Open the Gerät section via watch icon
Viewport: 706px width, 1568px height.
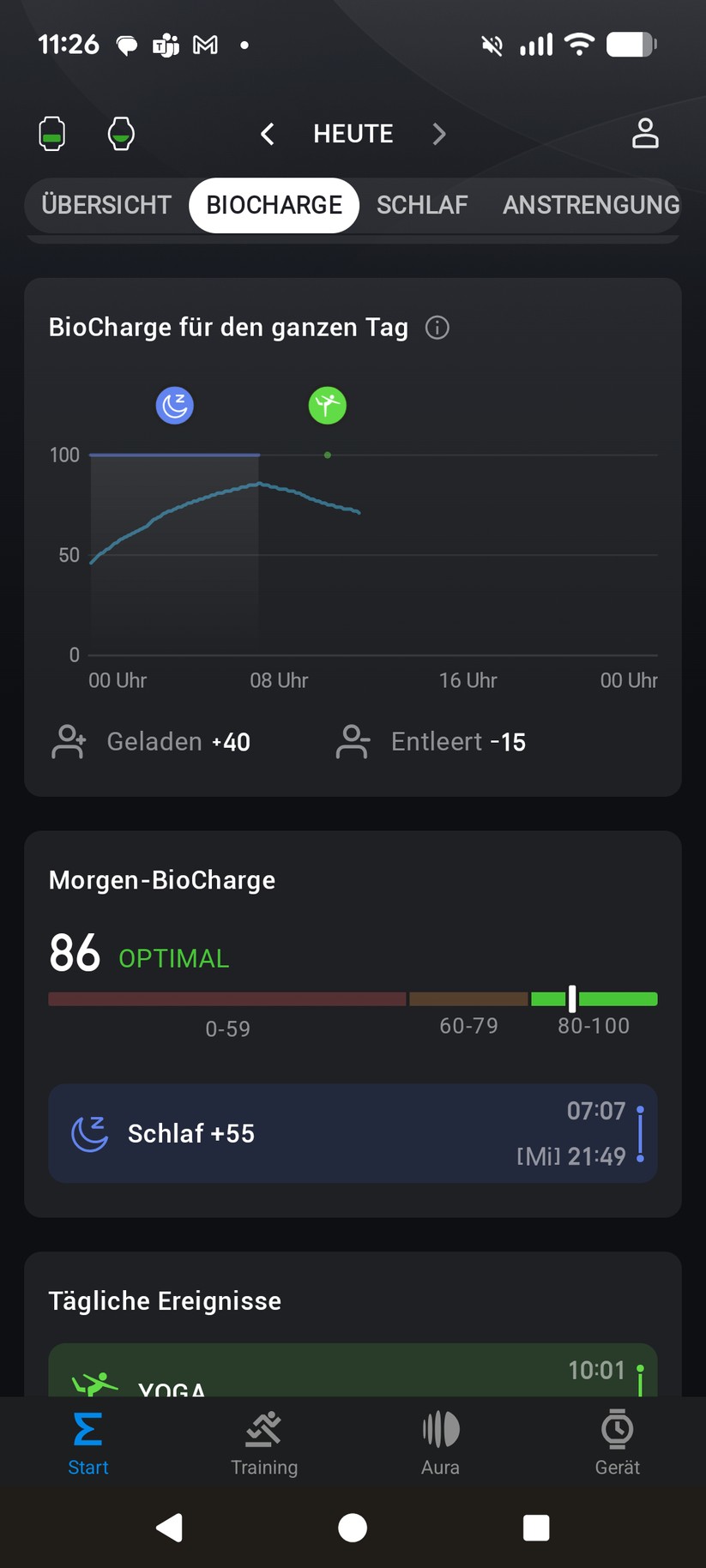click(x=617, y=1441)
